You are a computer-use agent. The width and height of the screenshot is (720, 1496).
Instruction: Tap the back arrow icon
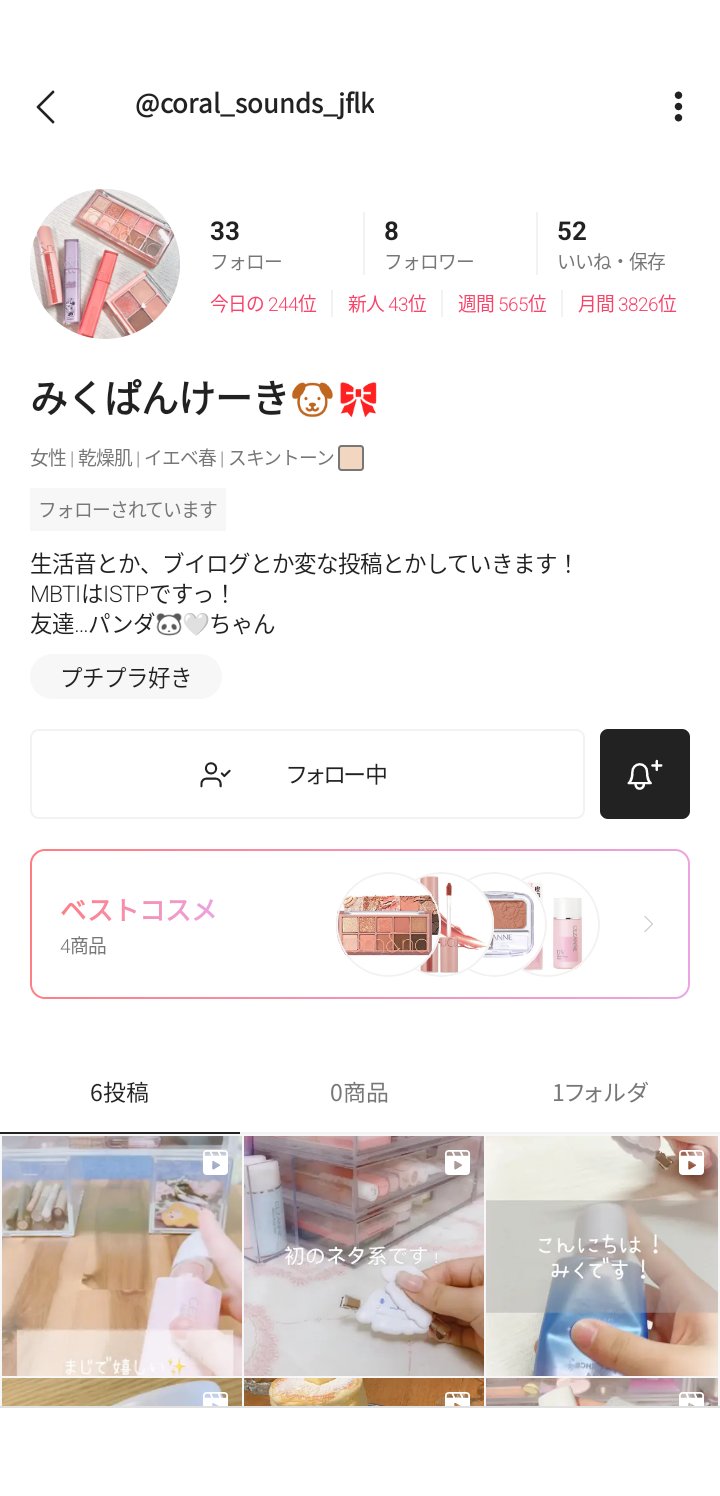coord(46,106)
